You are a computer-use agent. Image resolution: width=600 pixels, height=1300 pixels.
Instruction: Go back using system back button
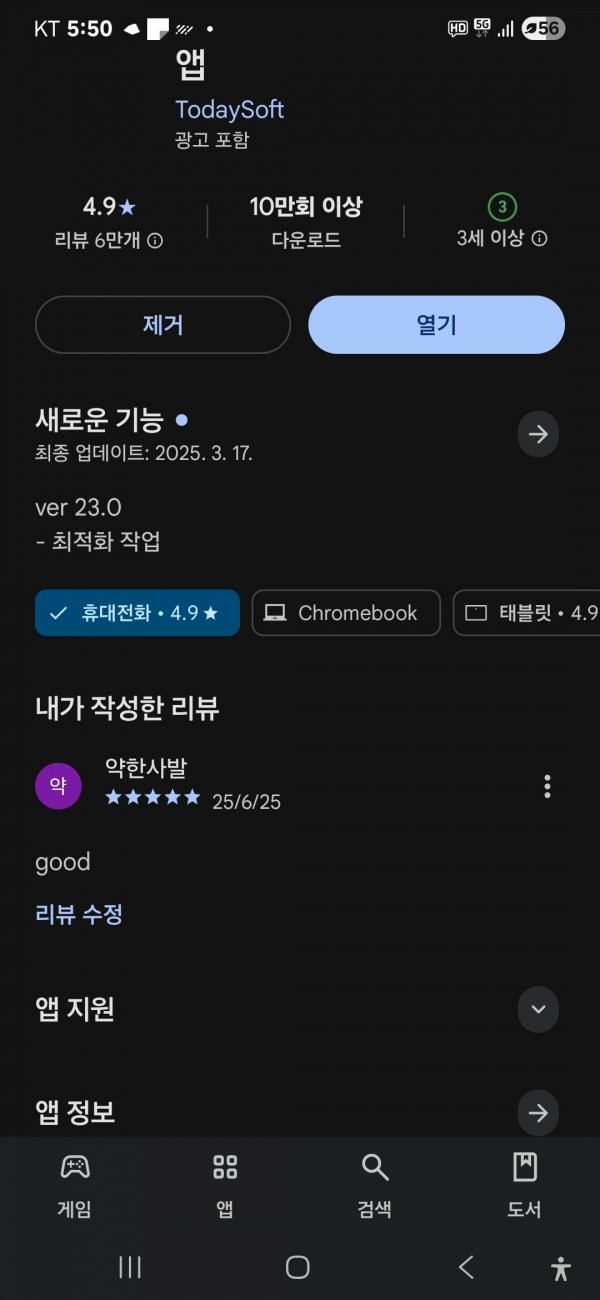[467, 1268]
